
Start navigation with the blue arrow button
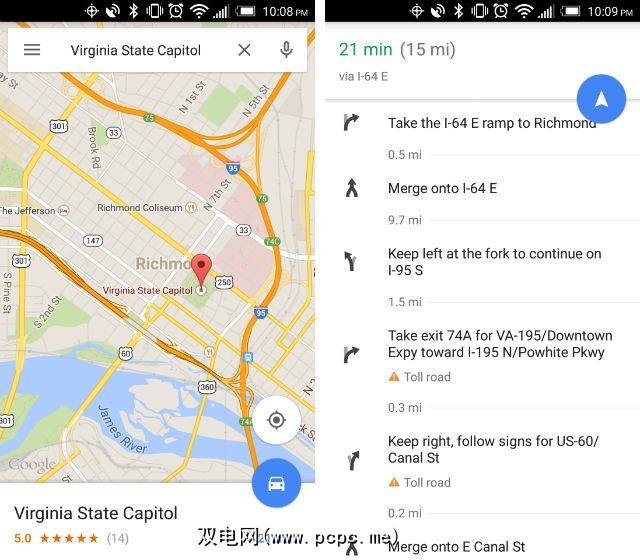point(601,99)
